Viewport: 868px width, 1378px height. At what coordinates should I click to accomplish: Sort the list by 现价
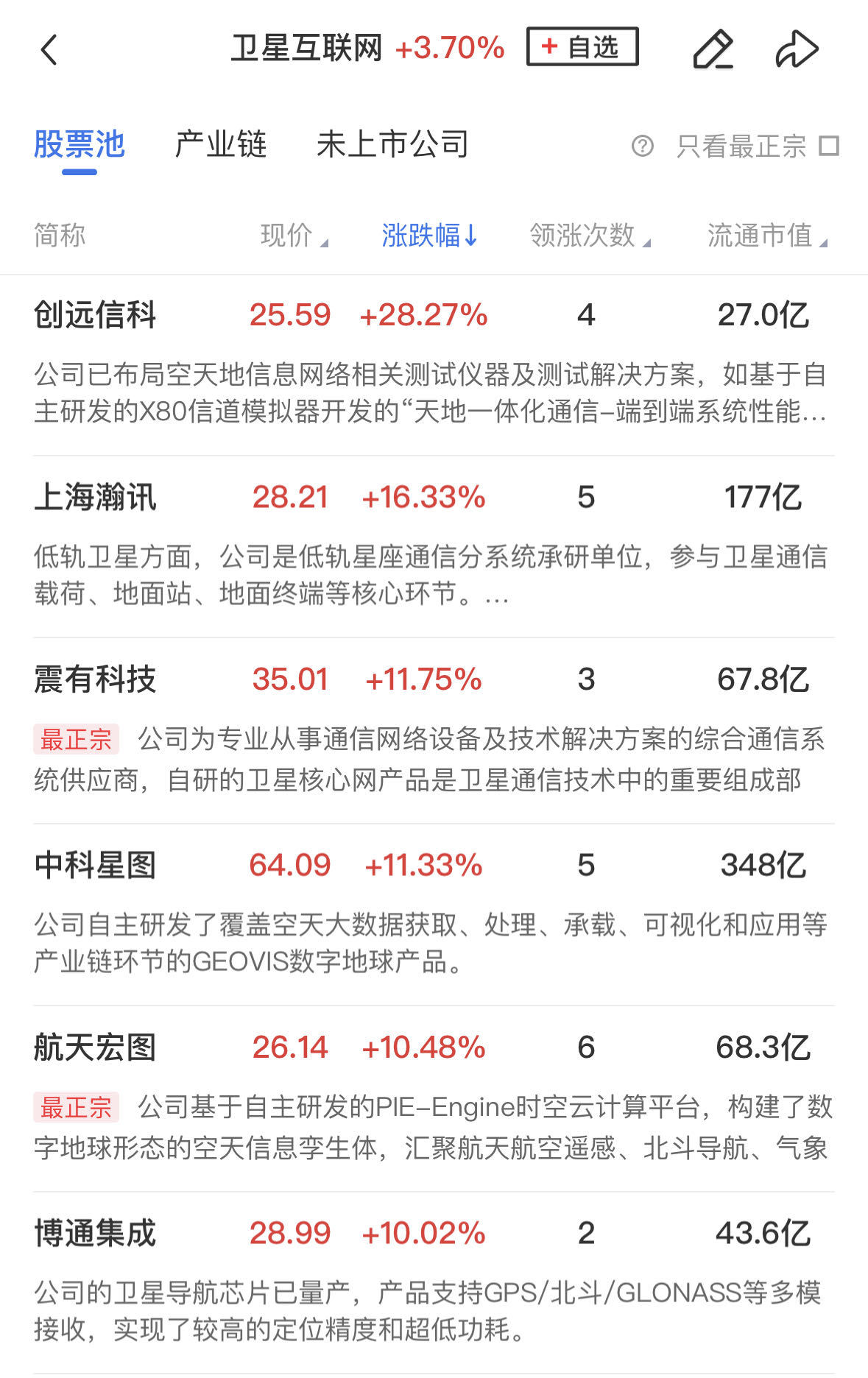pos(293,236)
